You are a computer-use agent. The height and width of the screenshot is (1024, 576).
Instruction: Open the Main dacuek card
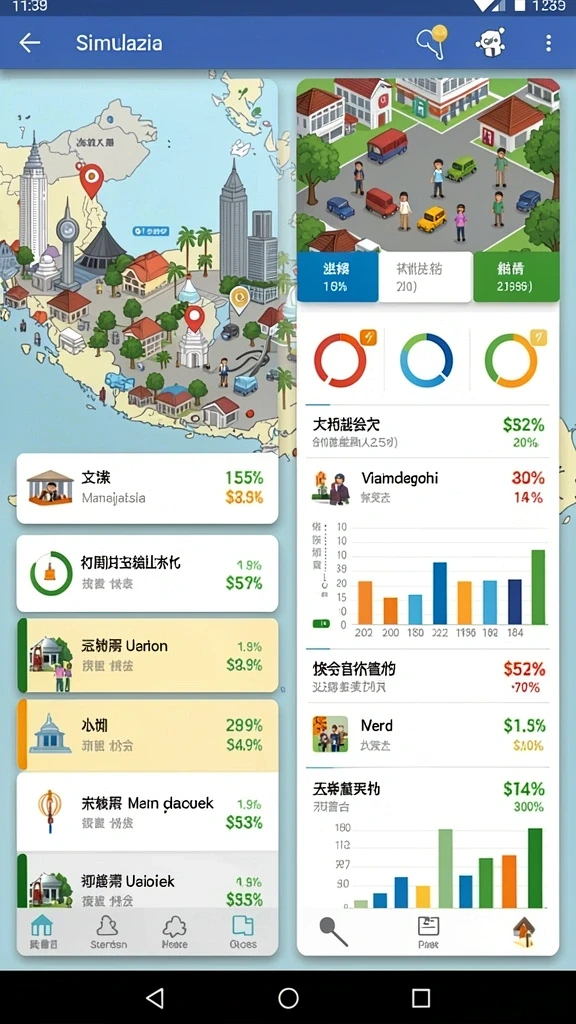coord(147,812)
